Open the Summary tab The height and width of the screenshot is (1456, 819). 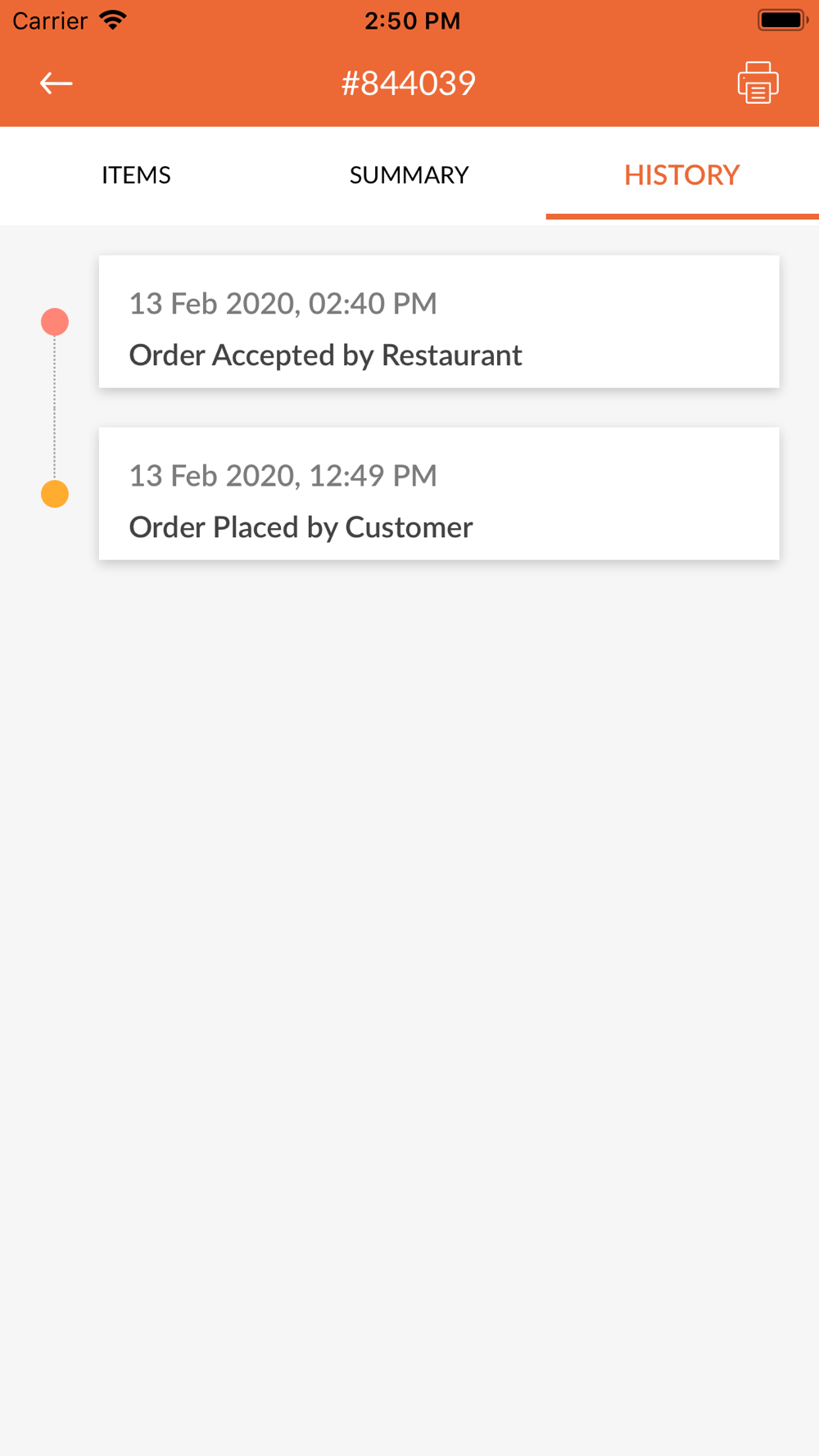[x=409, y=174]
